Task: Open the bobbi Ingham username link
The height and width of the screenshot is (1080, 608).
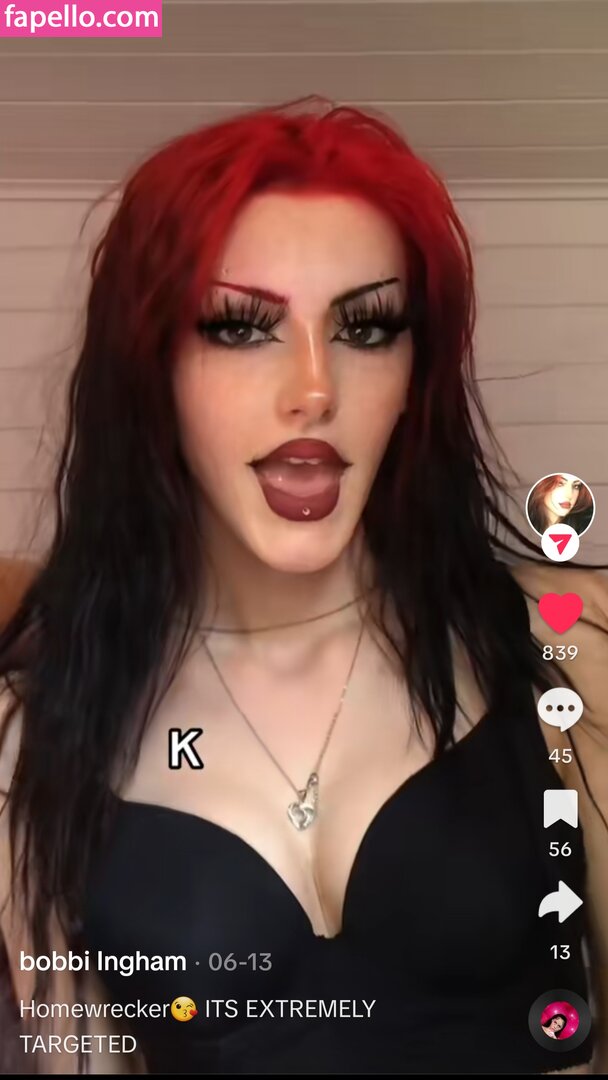Action: pos(103,962)
